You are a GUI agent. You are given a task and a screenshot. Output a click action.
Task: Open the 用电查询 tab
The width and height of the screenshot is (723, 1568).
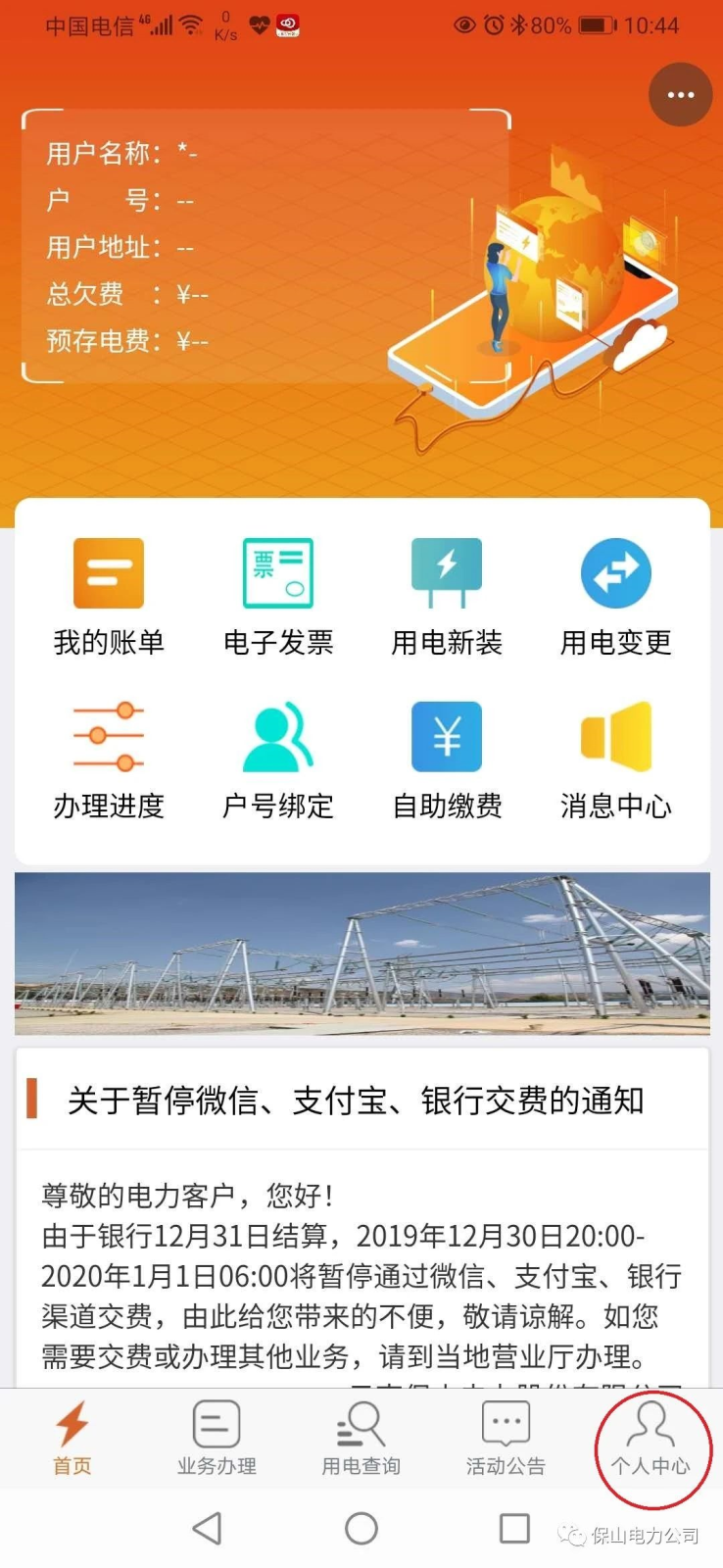(361, 1439)
